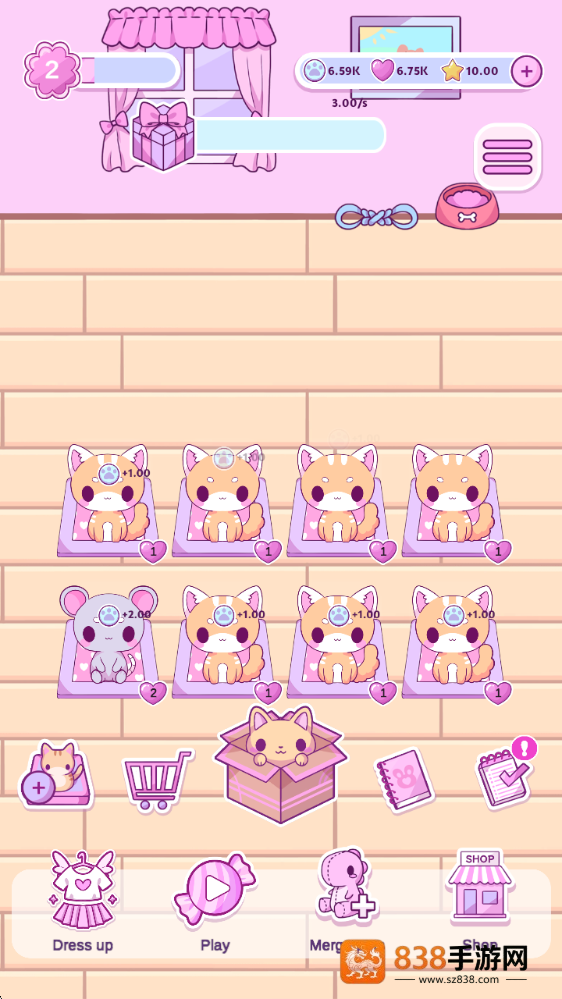
Task: Open the pink pet collection book
Action: [x=404, y=780]
